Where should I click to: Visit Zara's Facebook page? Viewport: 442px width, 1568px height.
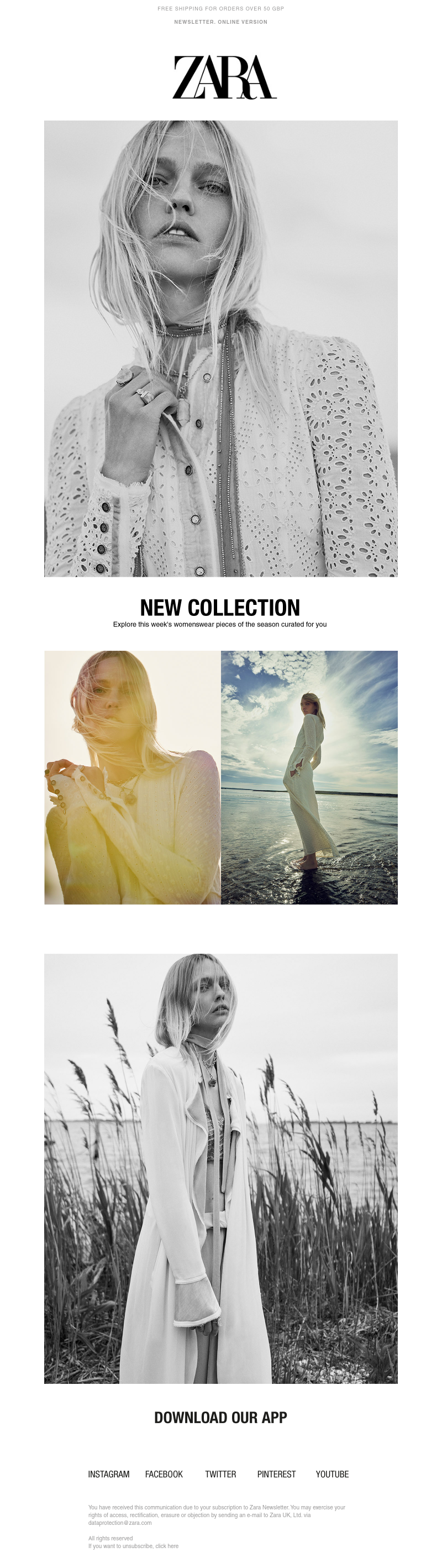pos(164,1474)
